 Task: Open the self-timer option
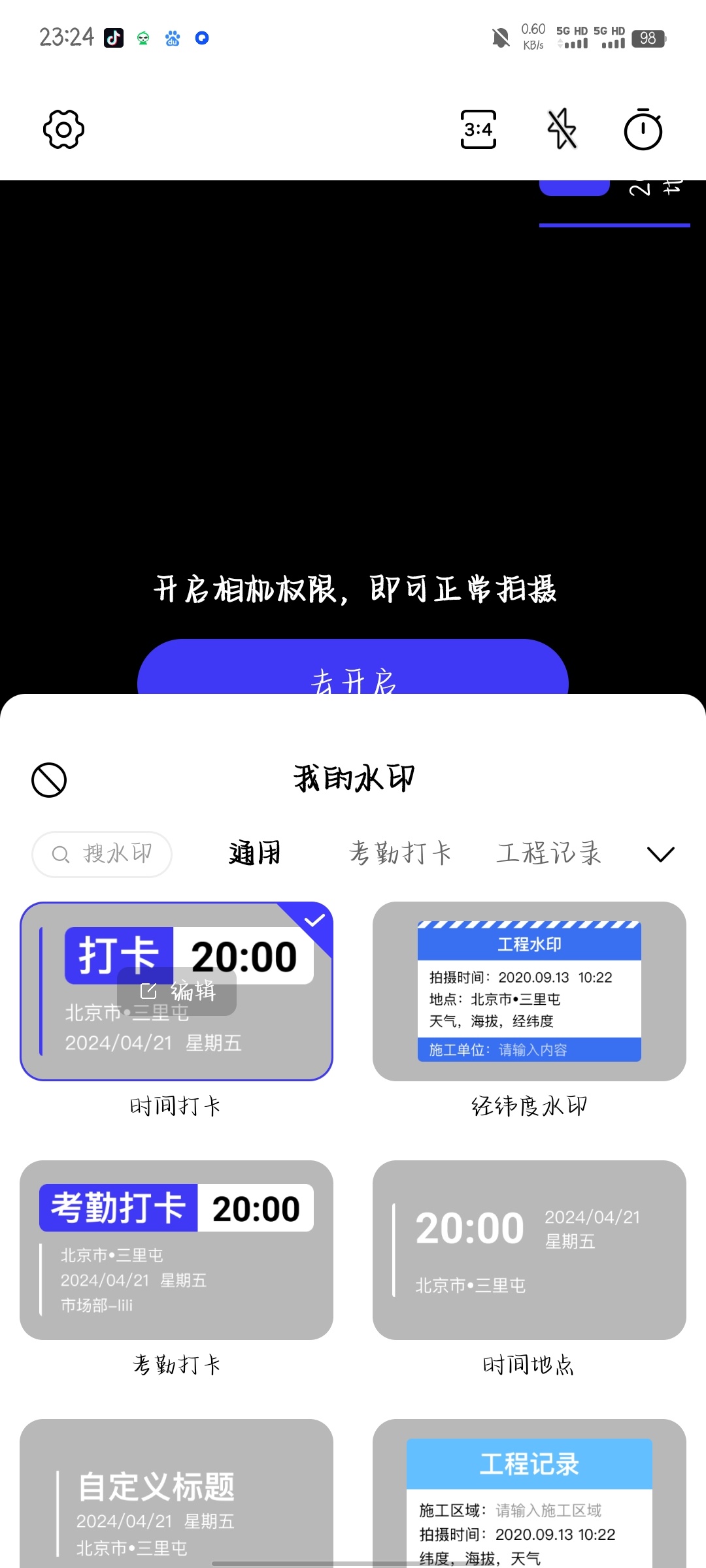point(643,129)
